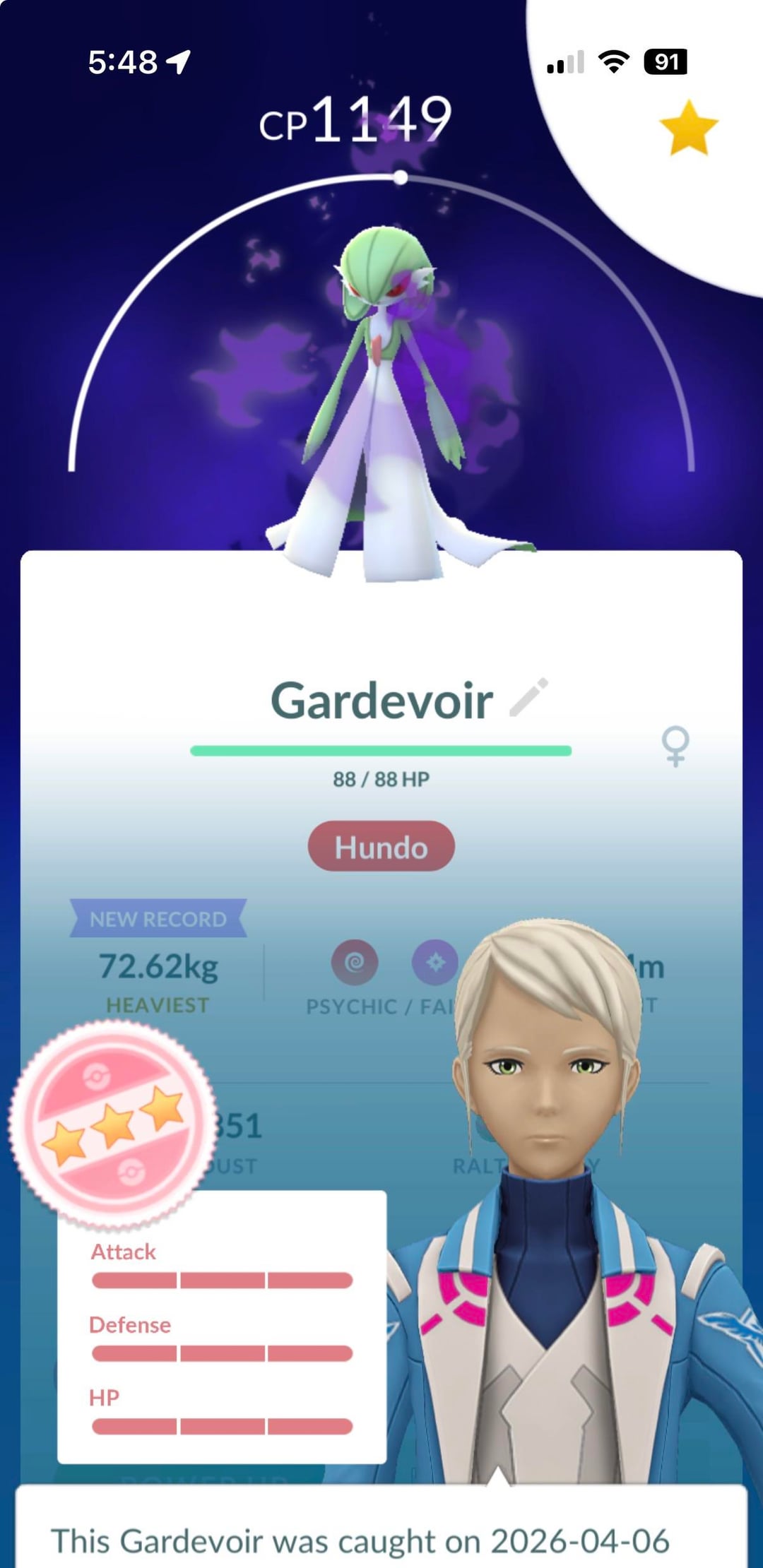Toggle the favorite star for Gardevoir
Screen dimensions: 763x1568
[688, 128]
